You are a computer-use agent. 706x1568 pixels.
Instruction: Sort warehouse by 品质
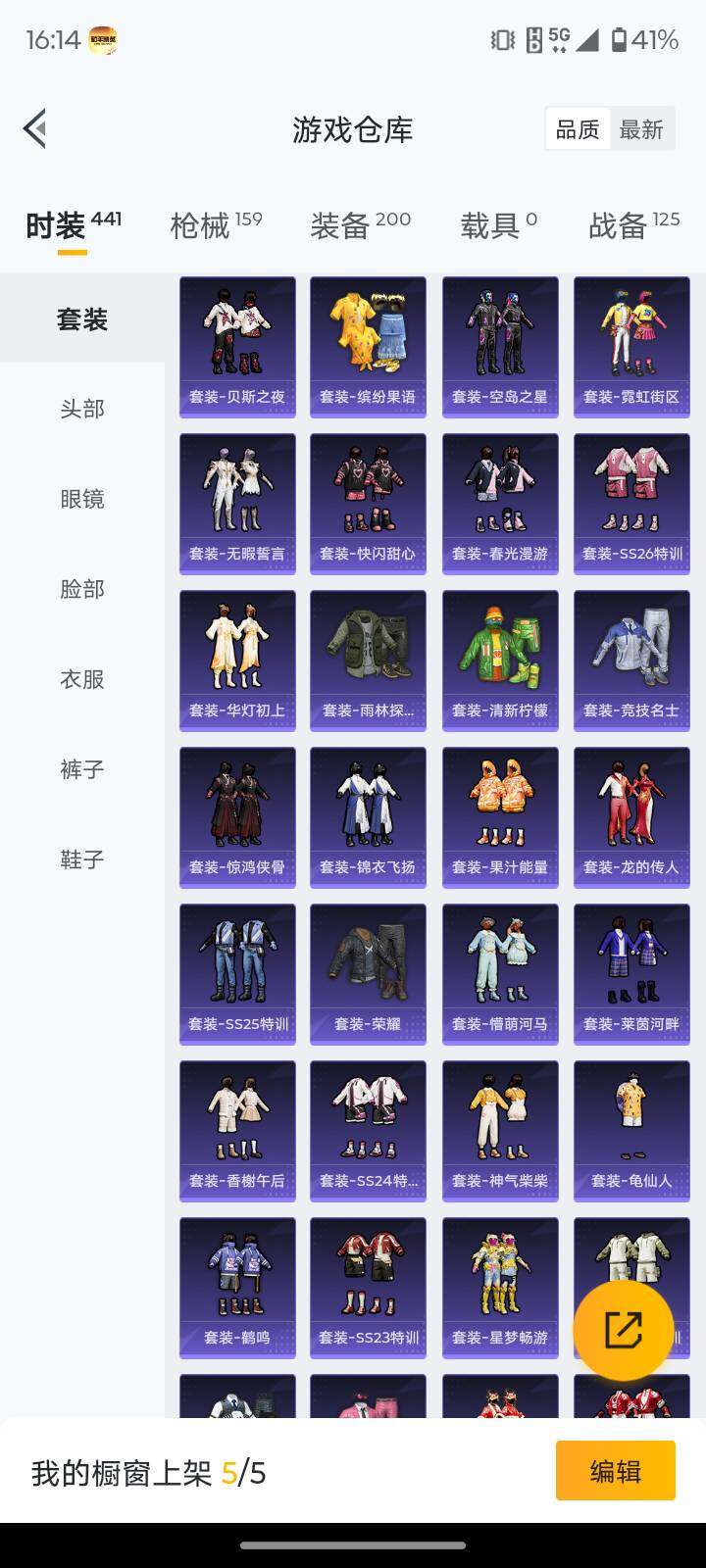(578, 129)
